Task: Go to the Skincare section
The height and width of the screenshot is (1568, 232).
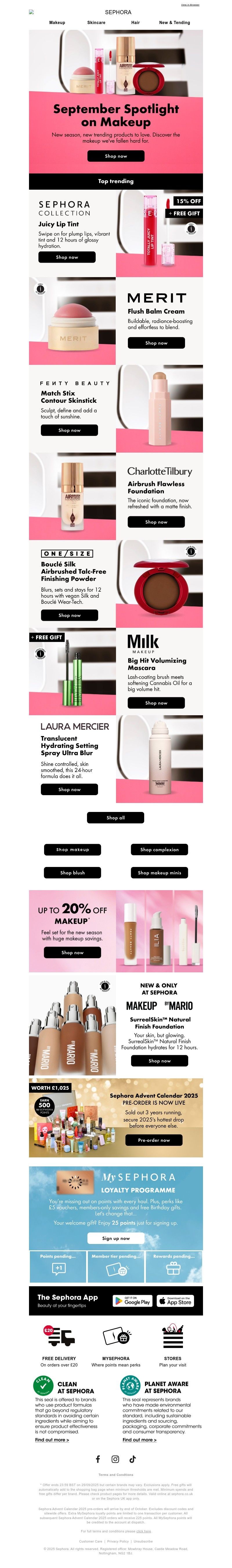Action: tap(96, 23)
